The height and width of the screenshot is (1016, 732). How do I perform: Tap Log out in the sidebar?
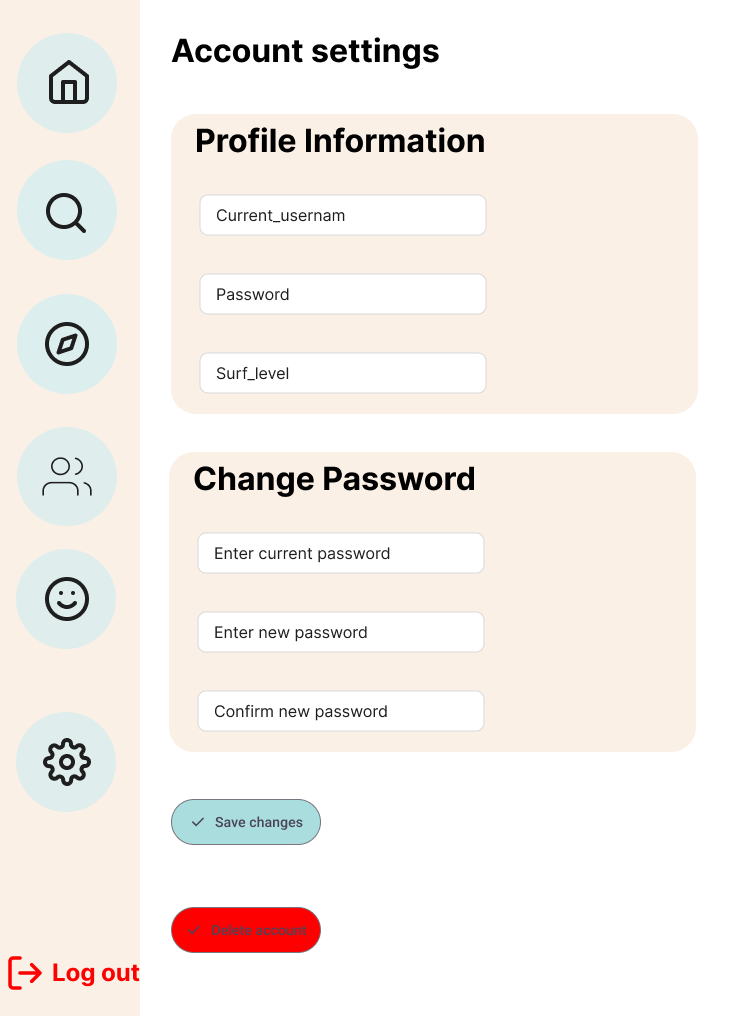73,973
